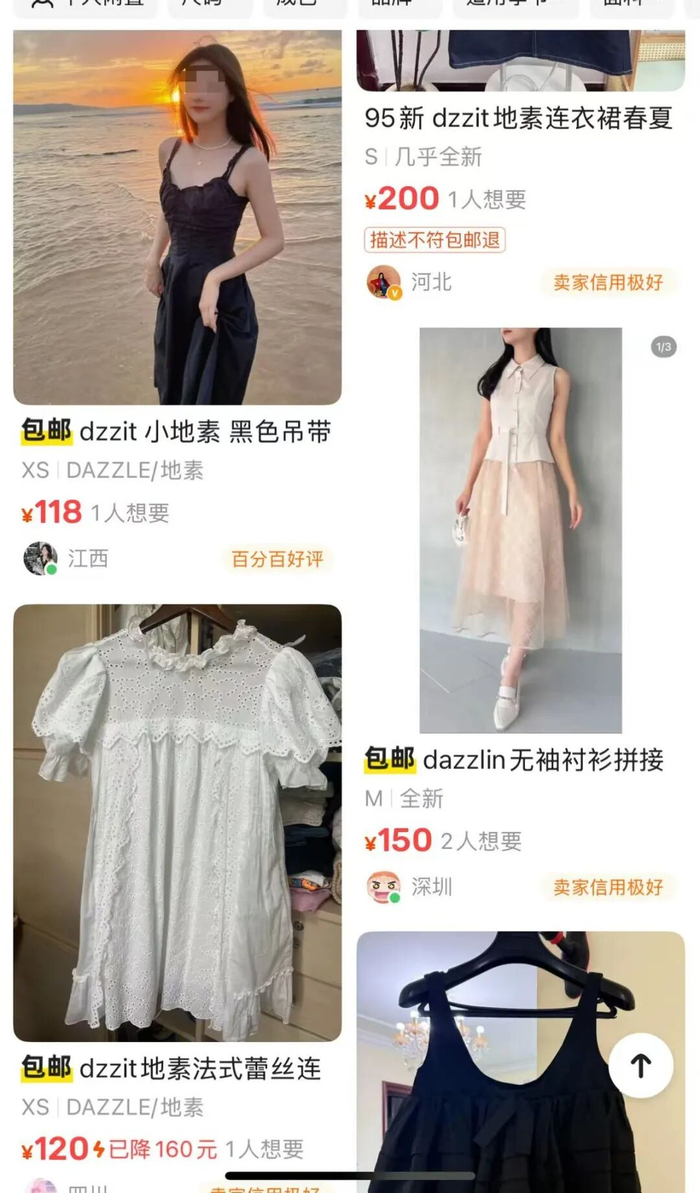
Task: View the 深圳 seller's avatar
Action: [x=383, y=886]
